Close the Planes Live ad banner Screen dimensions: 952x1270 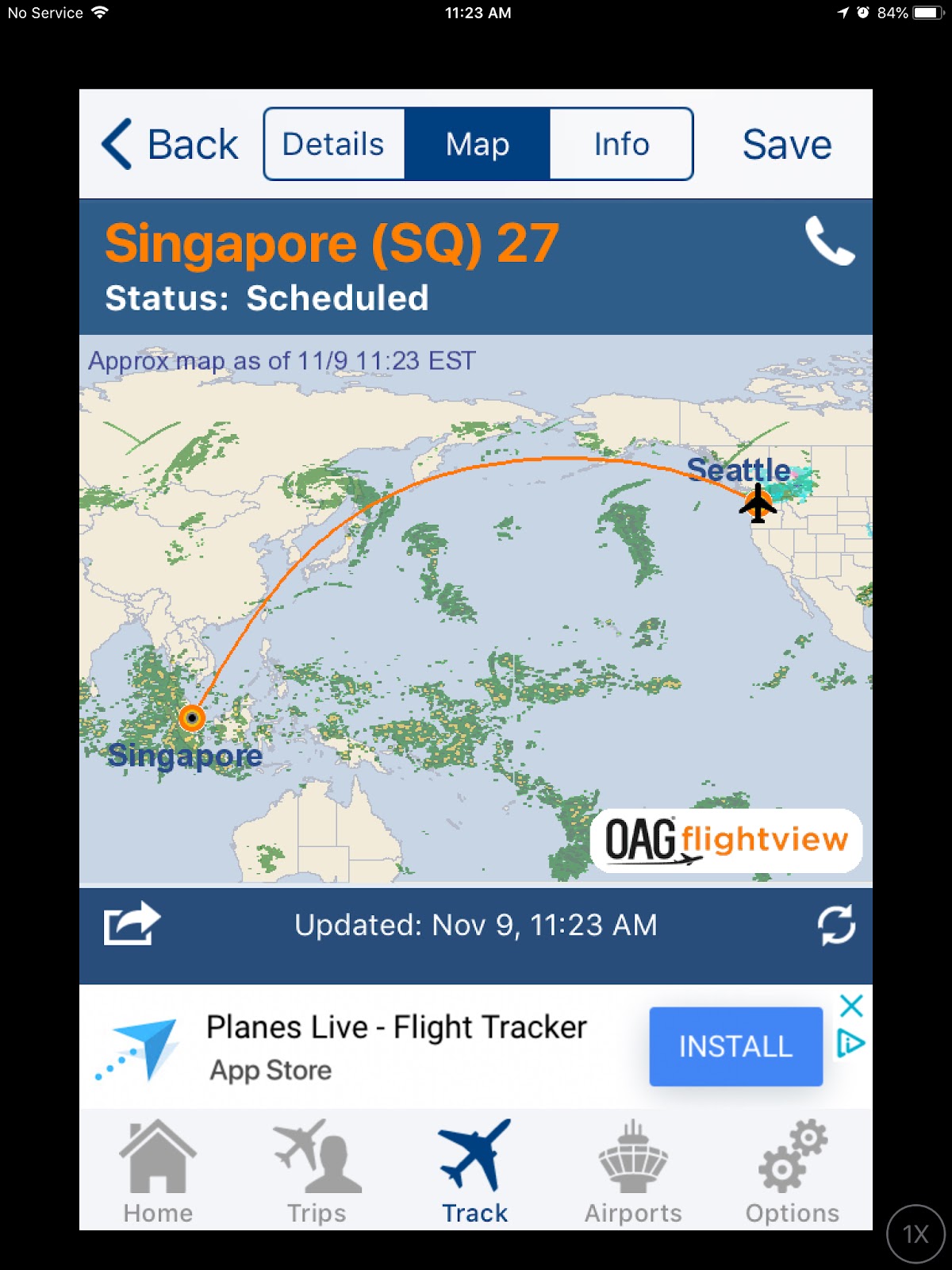(x=851, y=1006)
